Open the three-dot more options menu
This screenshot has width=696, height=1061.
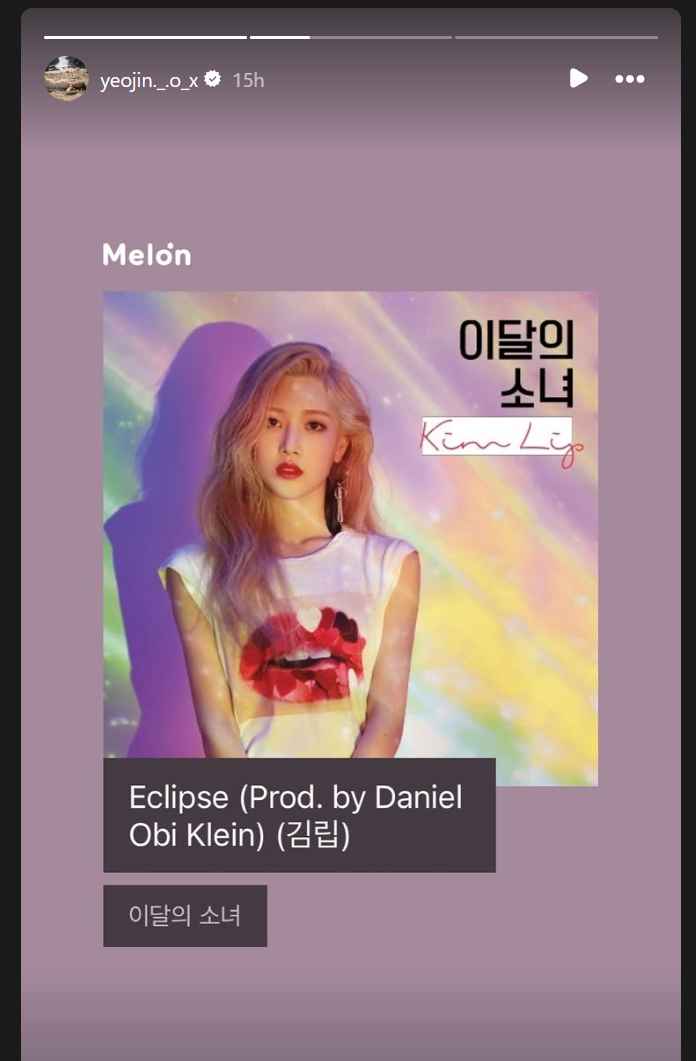(x=630, y=79)
